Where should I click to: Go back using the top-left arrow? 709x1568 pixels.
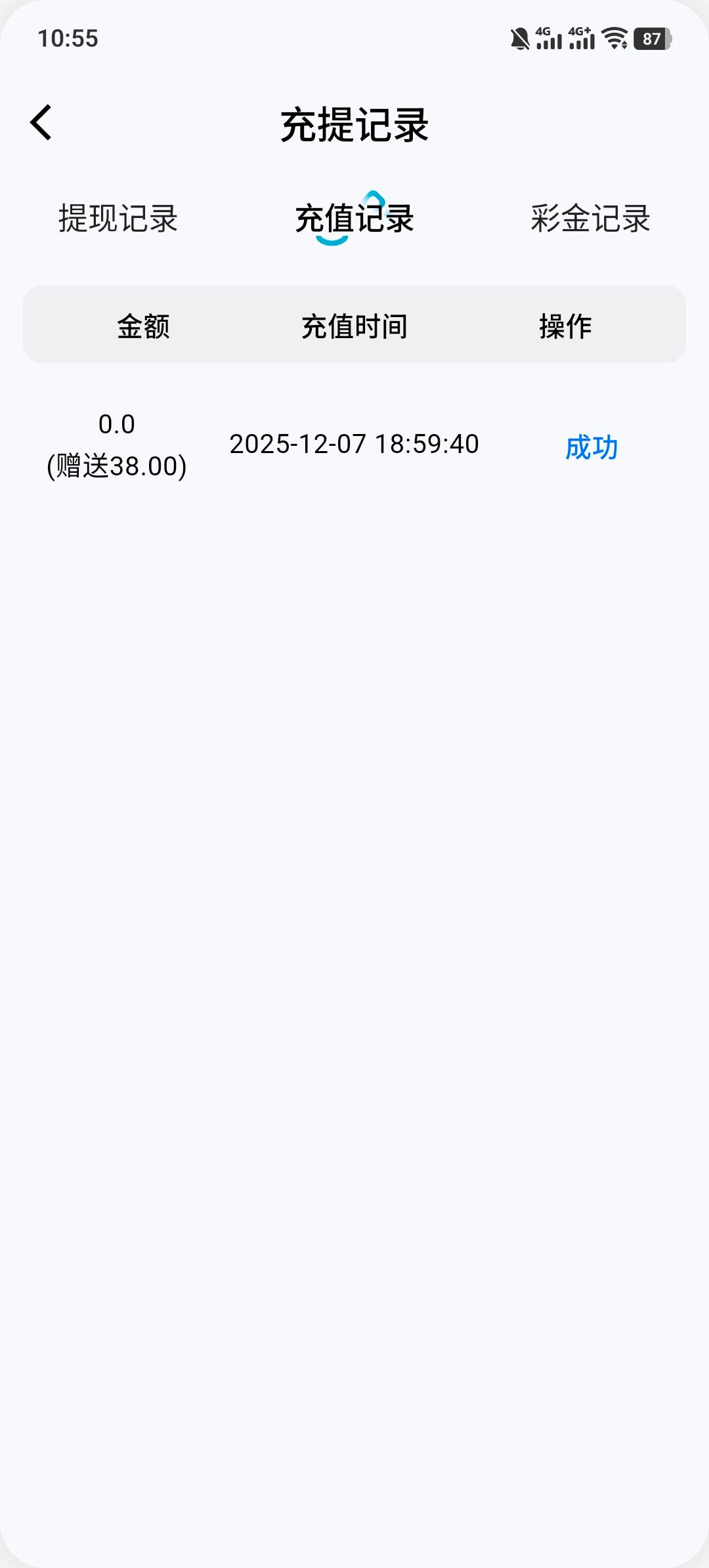click(x=41, y=123)
